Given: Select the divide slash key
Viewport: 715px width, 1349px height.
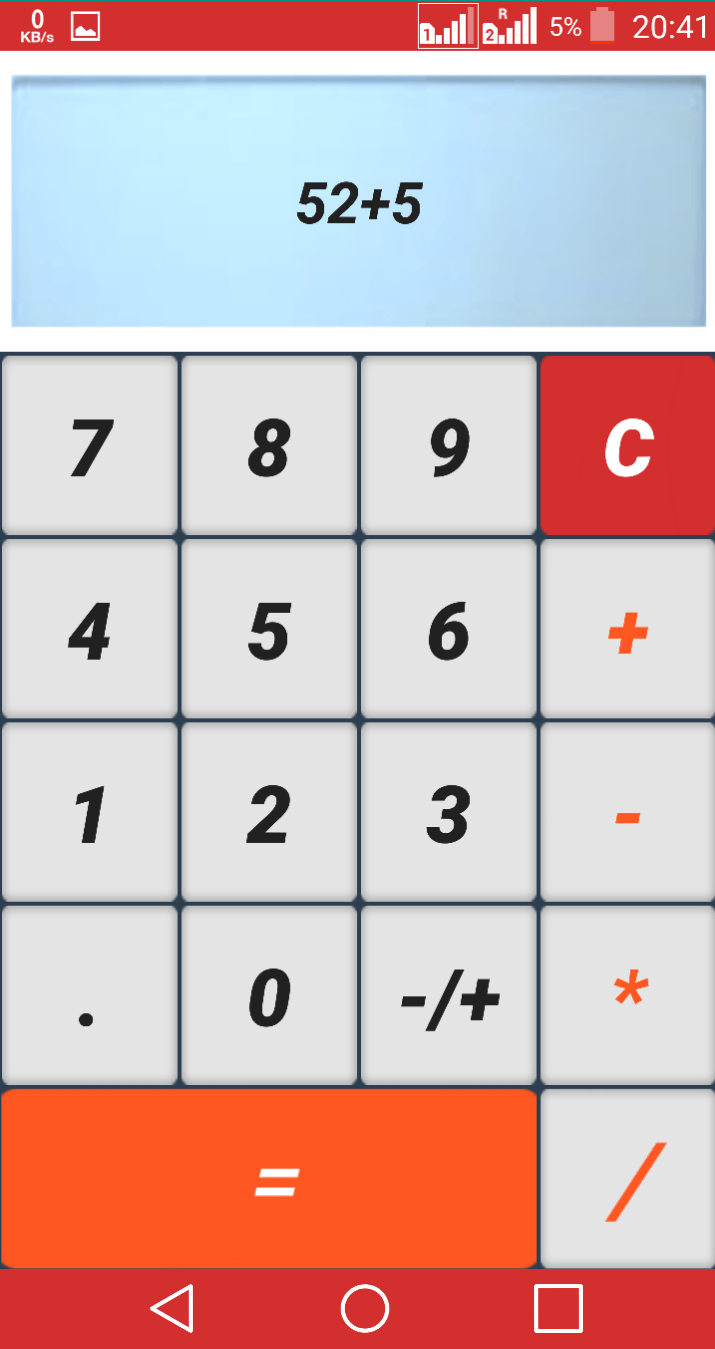Looking at the screenshot, I should point(628,1179).
